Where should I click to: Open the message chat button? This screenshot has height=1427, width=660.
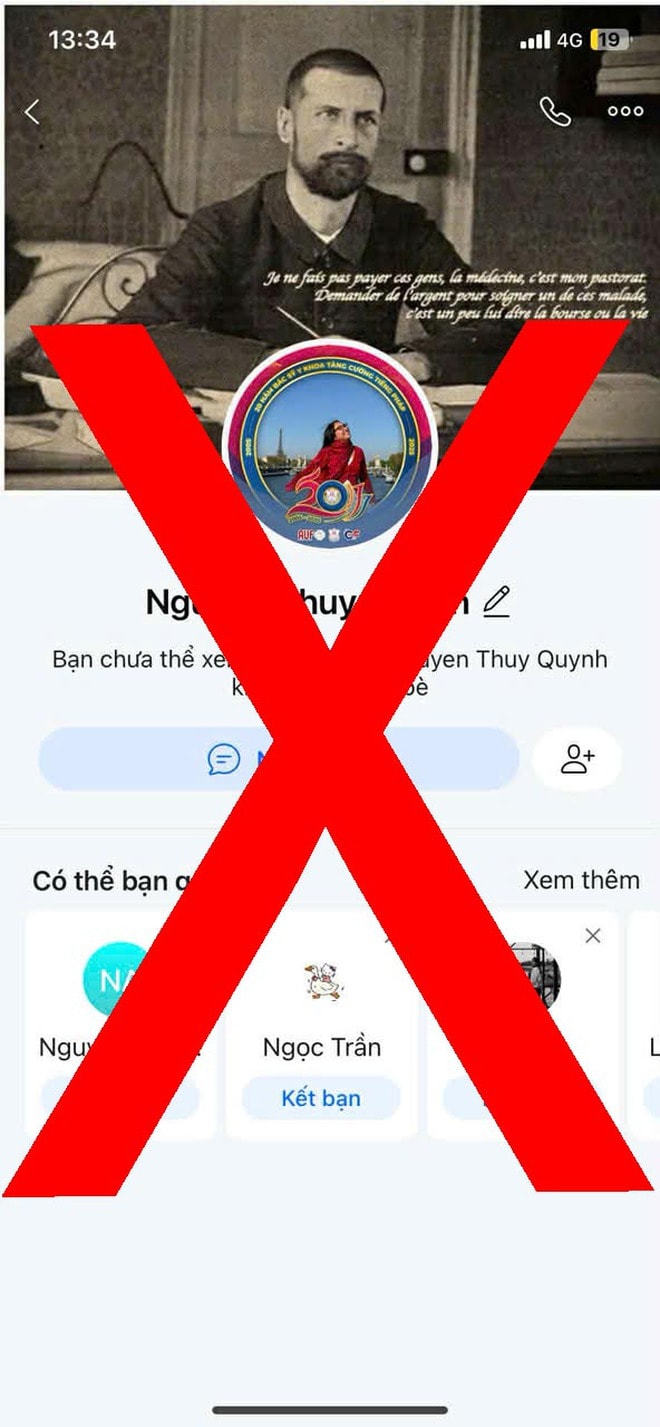click(x=278, y=759)
